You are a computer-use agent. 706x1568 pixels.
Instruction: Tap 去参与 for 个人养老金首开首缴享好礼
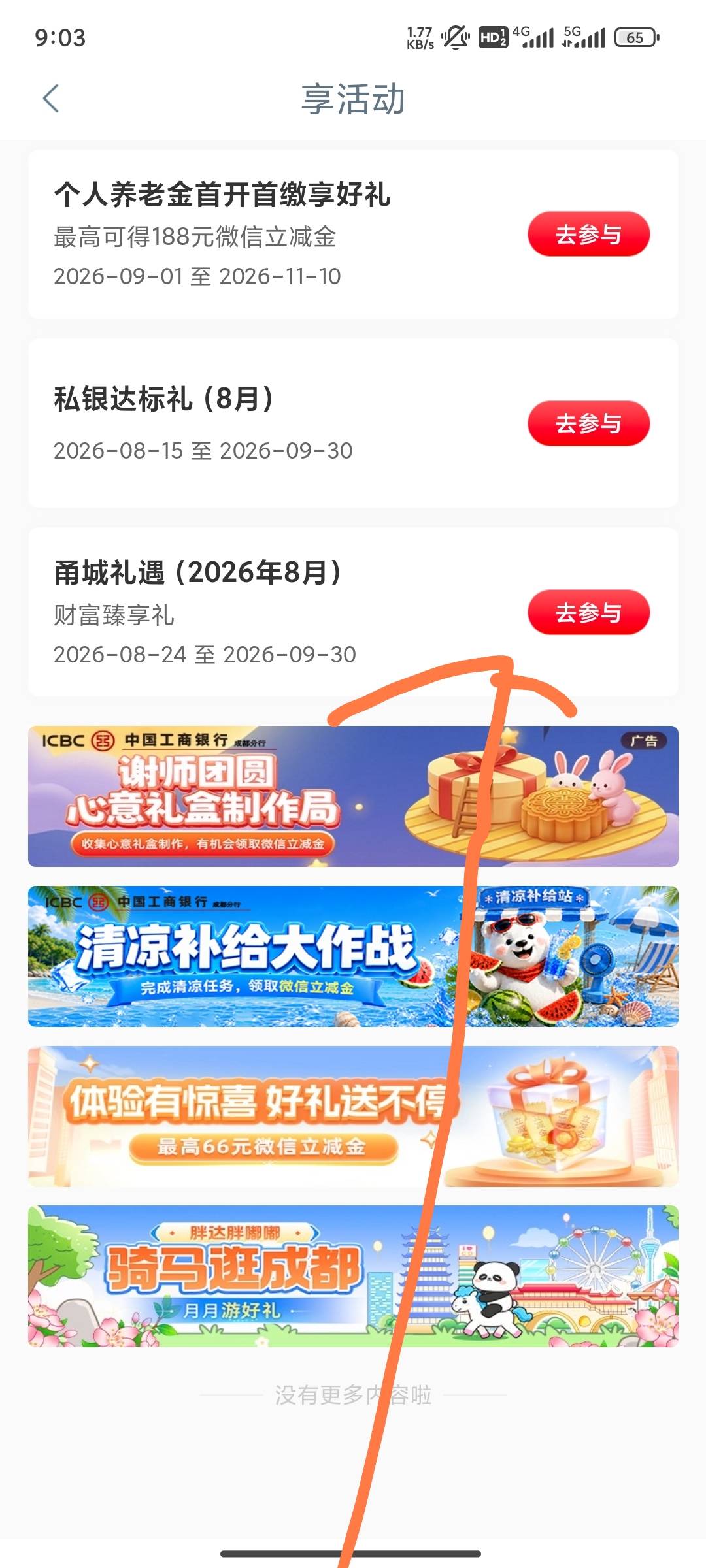pyautogui.click(x=588, y=234)
